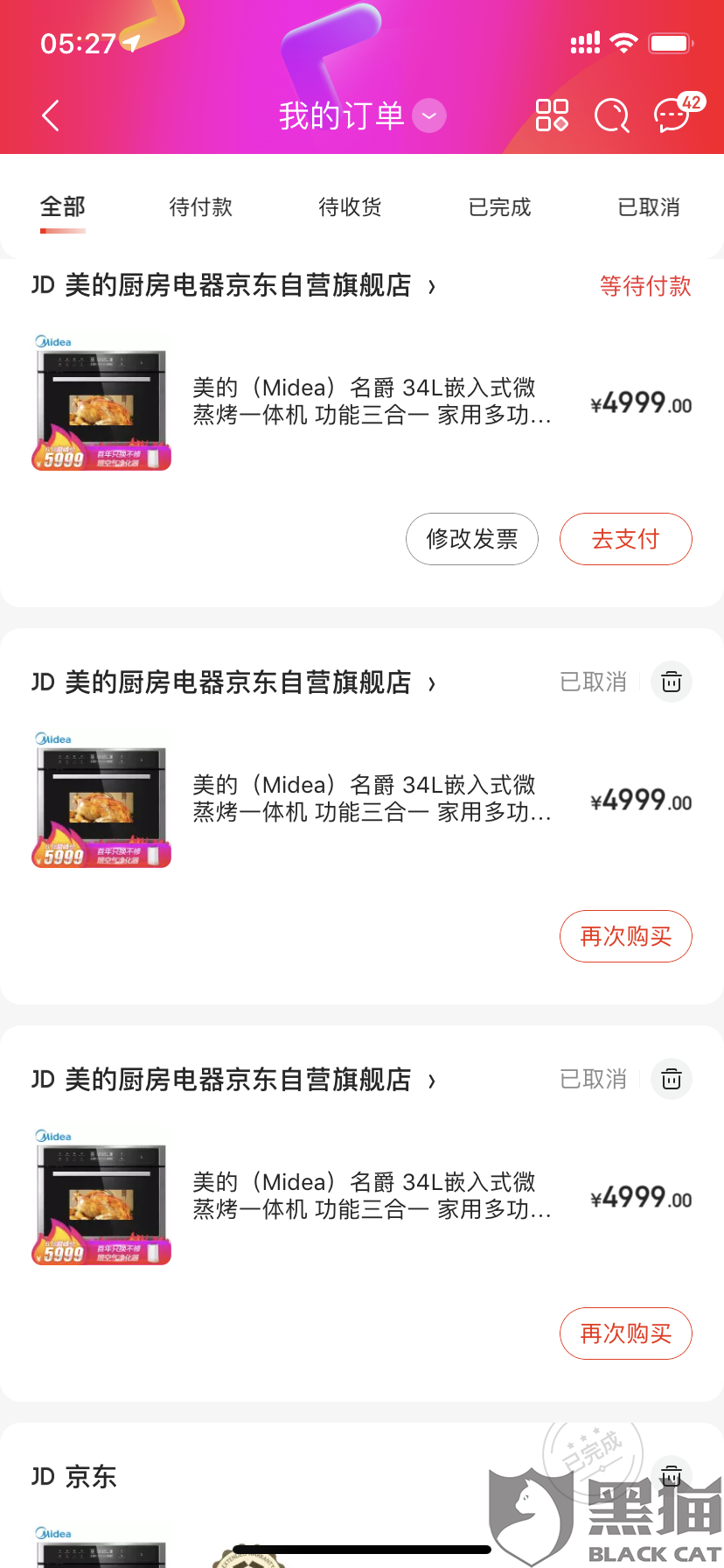Switch to the 已完成 tab
The image size is (724, 1568).
click(x=499, y=207)
